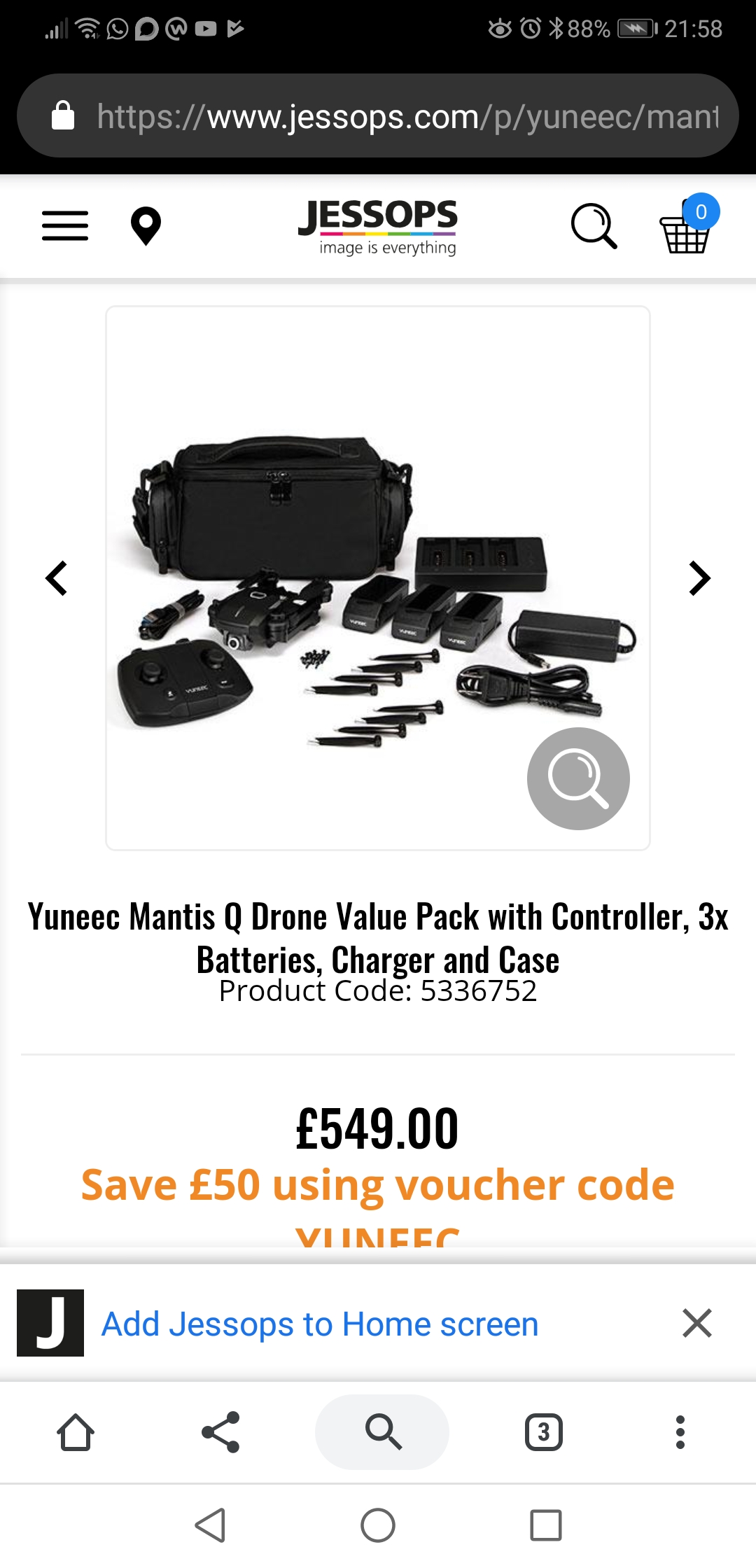Show previous product image
This screenshot has height=1568, width=756.
pyautogui.click(x=57, y=578)
